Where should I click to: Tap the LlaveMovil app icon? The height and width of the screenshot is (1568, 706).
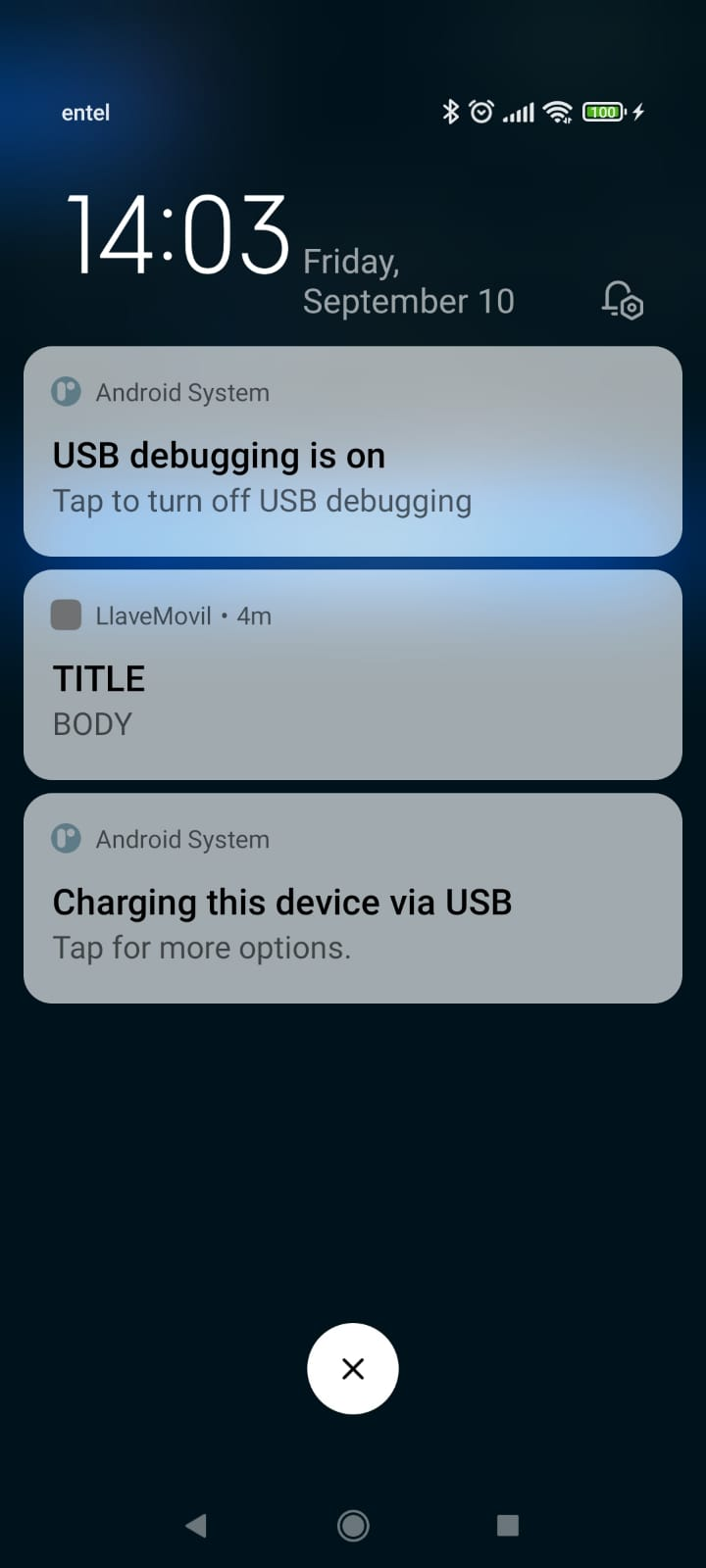(x=65, y=614)
